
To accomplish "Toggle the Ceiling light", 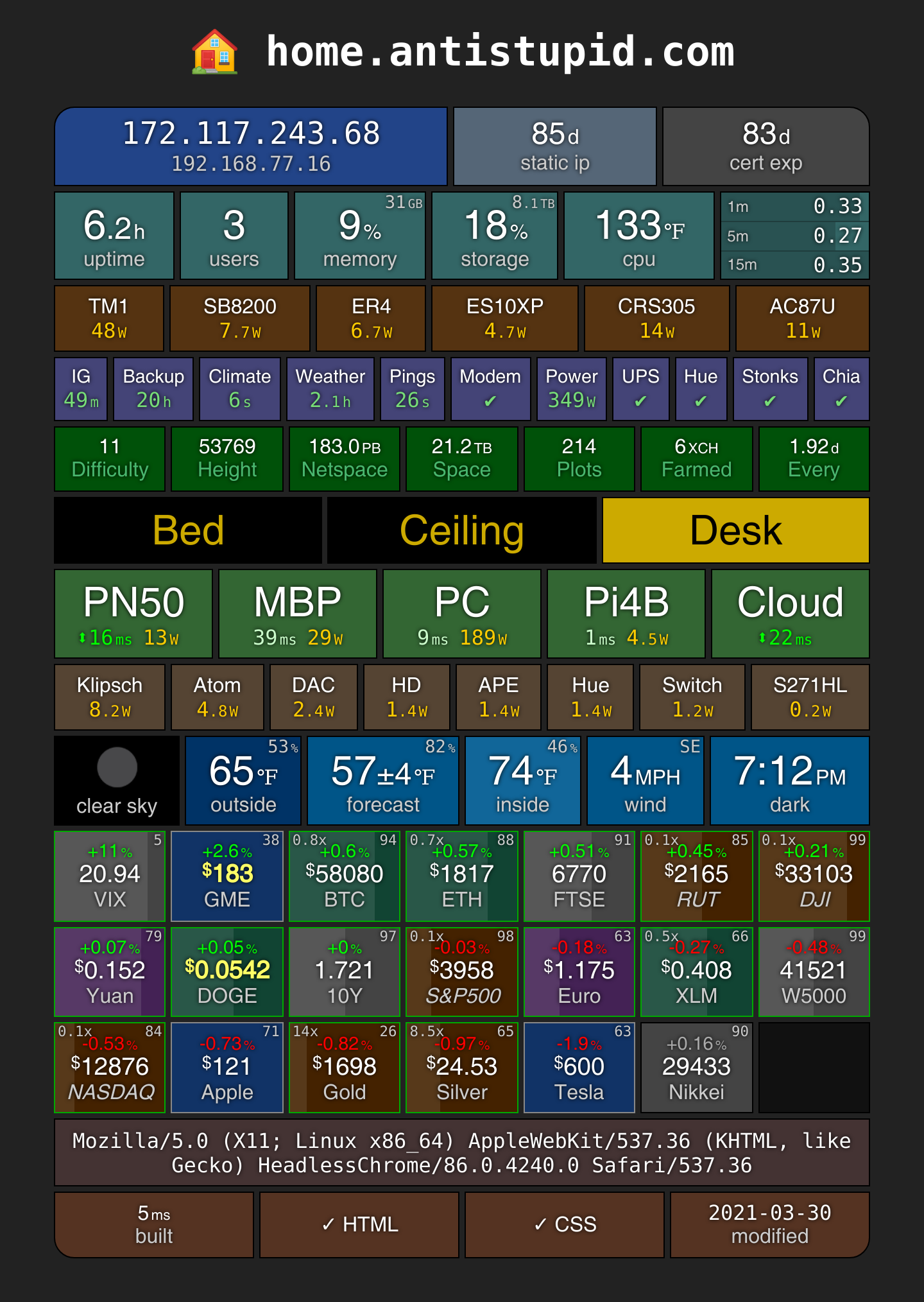I will 462,530.
